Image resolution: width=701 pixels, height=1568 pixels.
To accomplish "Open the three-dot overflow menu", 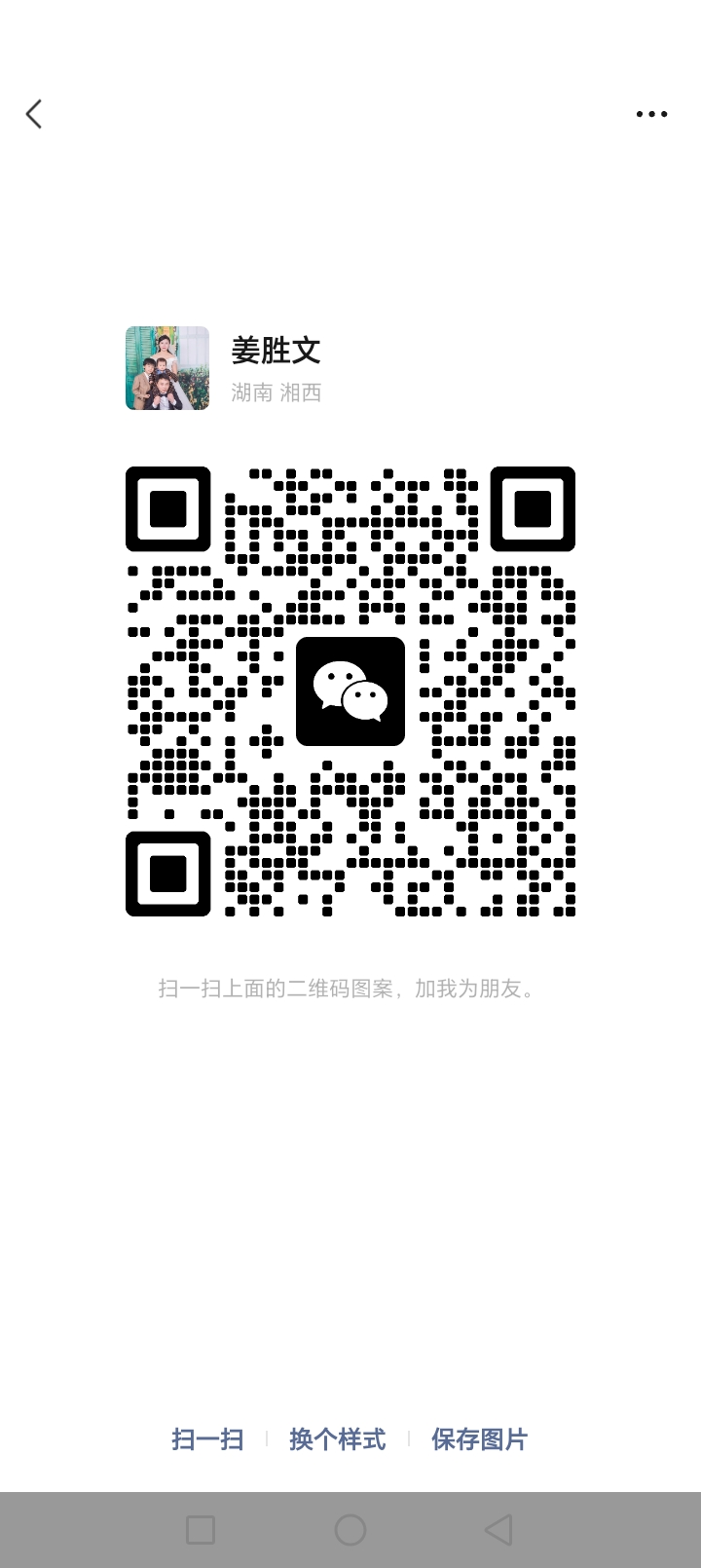I will pos(651,114).
